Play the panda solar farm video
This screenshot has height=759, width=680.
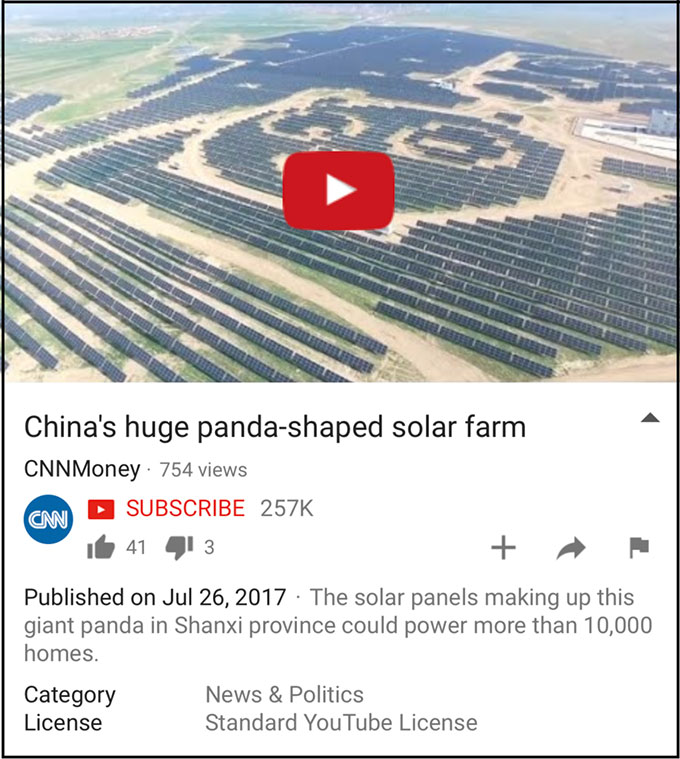click(x=338, y=190)
